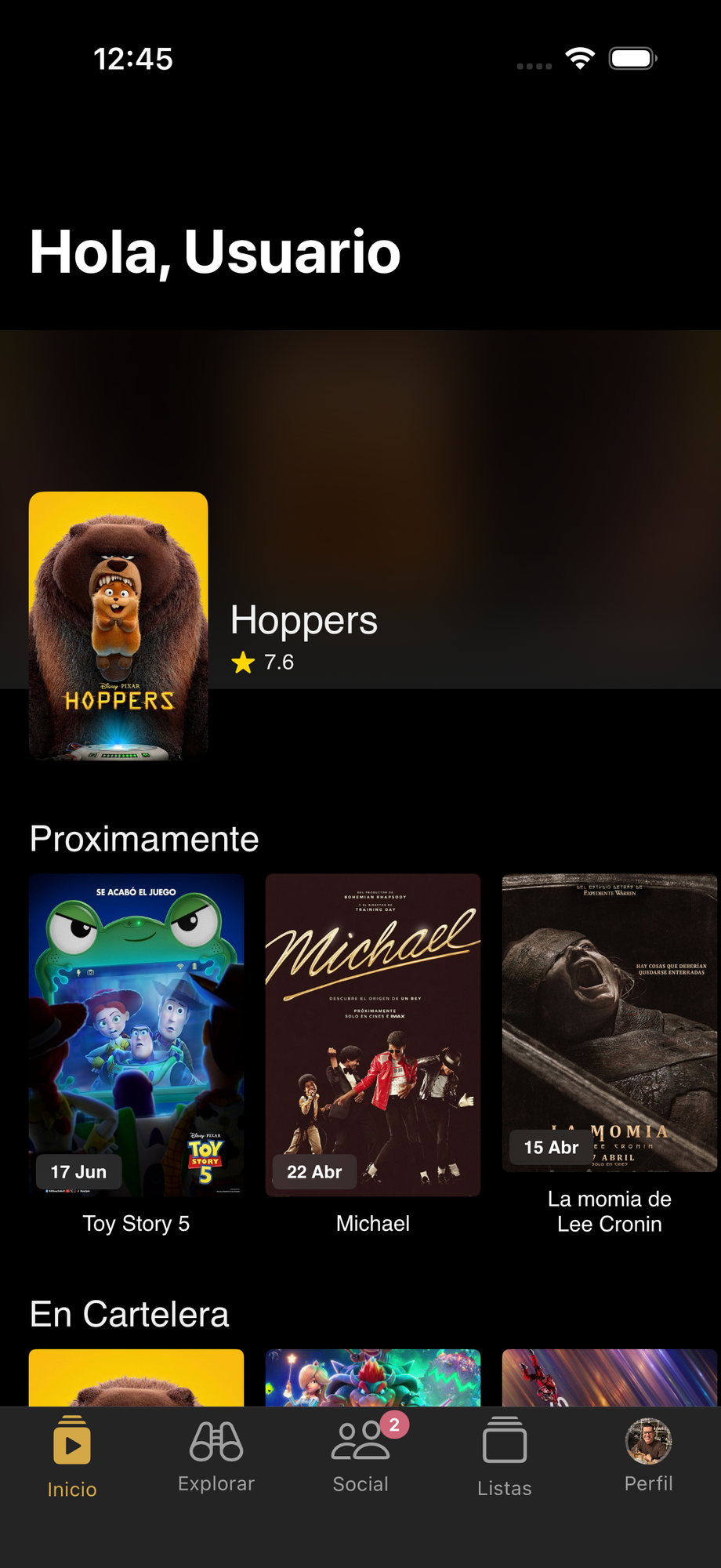This screenshot has width=721, height=1568.
Task: Open the Perfil avatar photo icon
Action: point(649,1439)
